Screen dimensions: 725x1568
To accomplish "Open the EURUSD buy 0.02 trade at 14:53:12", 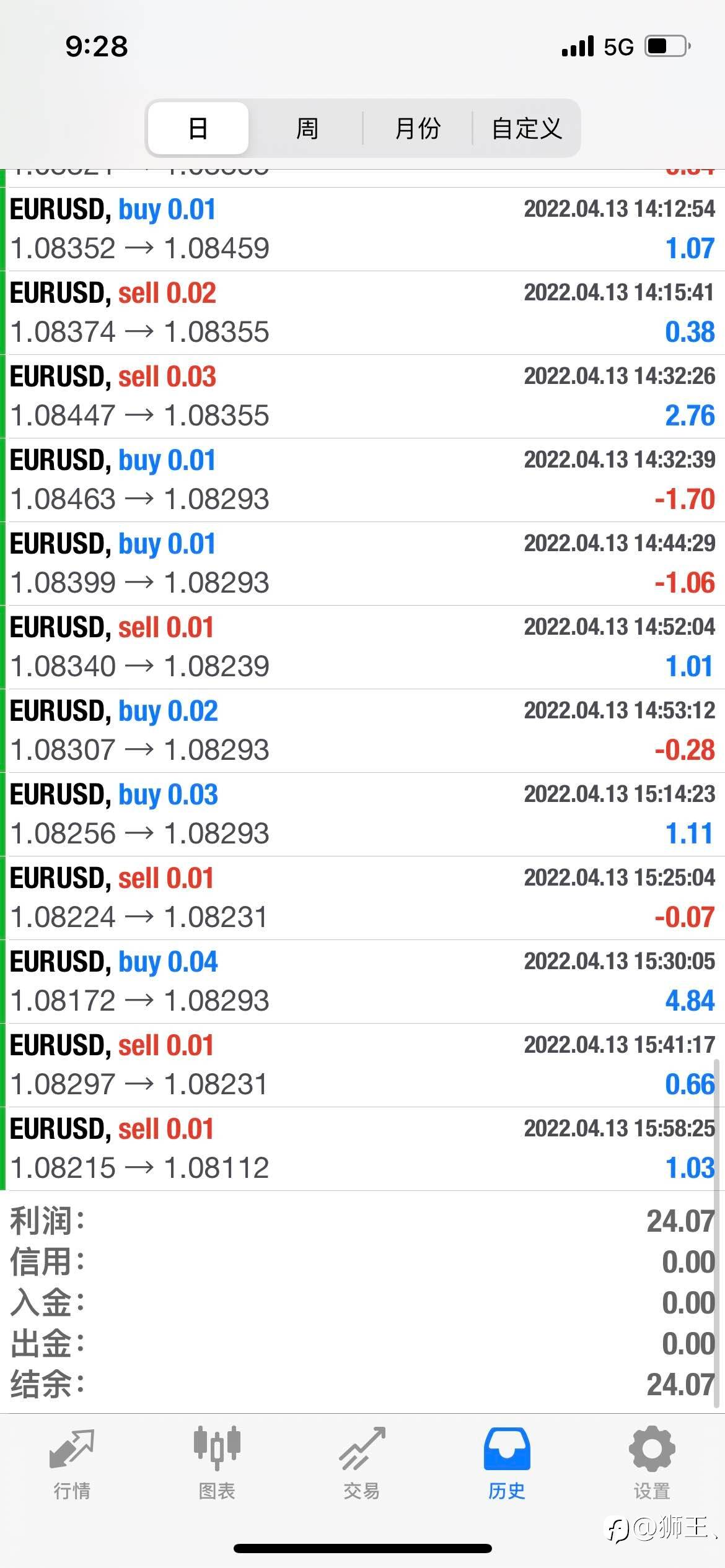I will 362,731.
